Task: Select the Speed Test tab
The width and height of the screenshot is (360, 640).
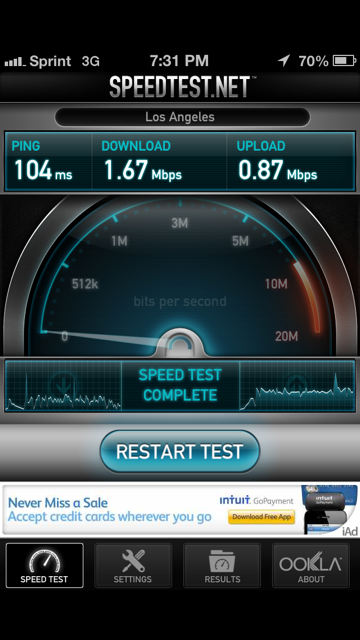Action: click(x=44, y=565)
